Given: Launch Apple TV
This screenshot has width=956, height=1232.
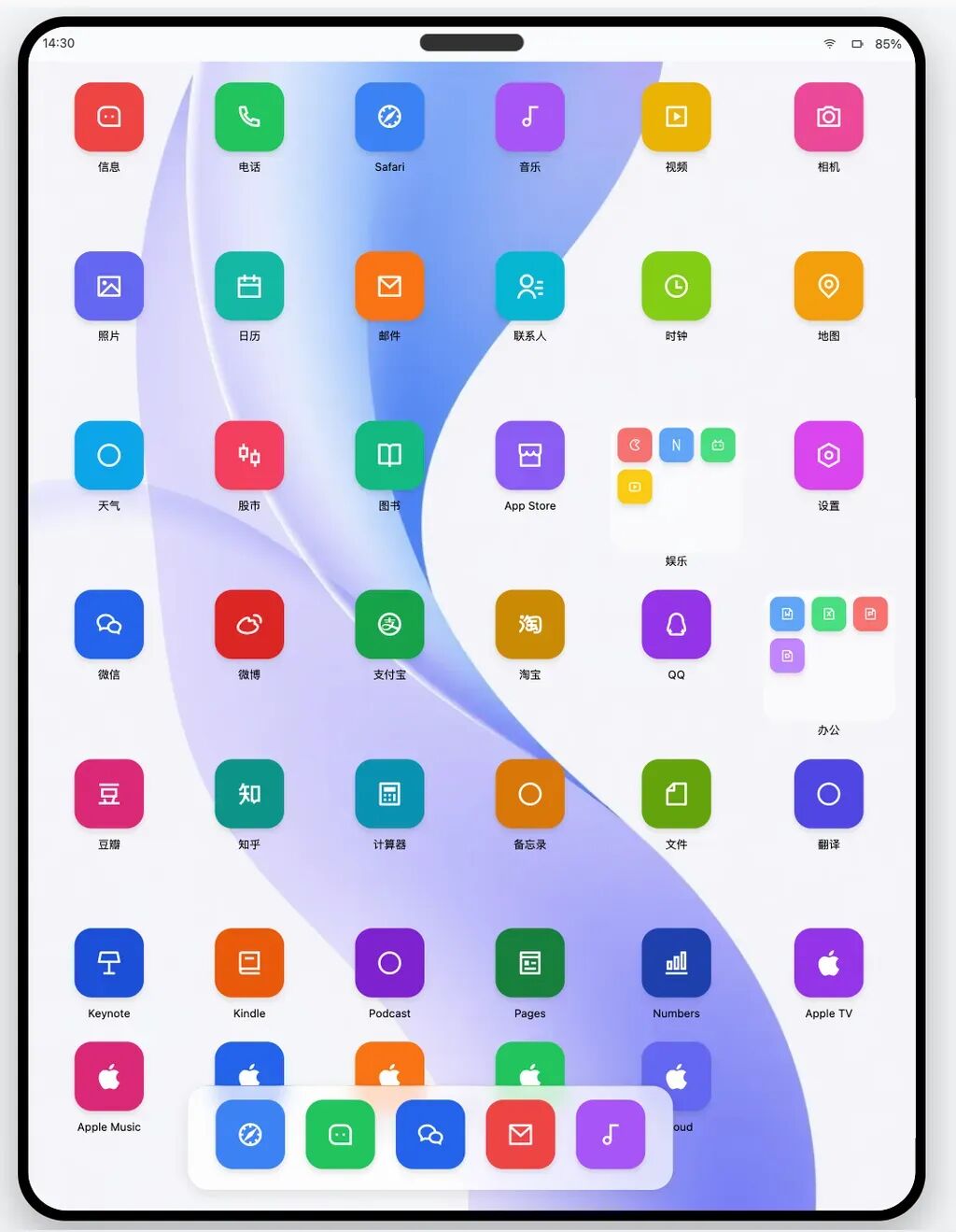Looking at the screenshot, I should click(828, 962).
